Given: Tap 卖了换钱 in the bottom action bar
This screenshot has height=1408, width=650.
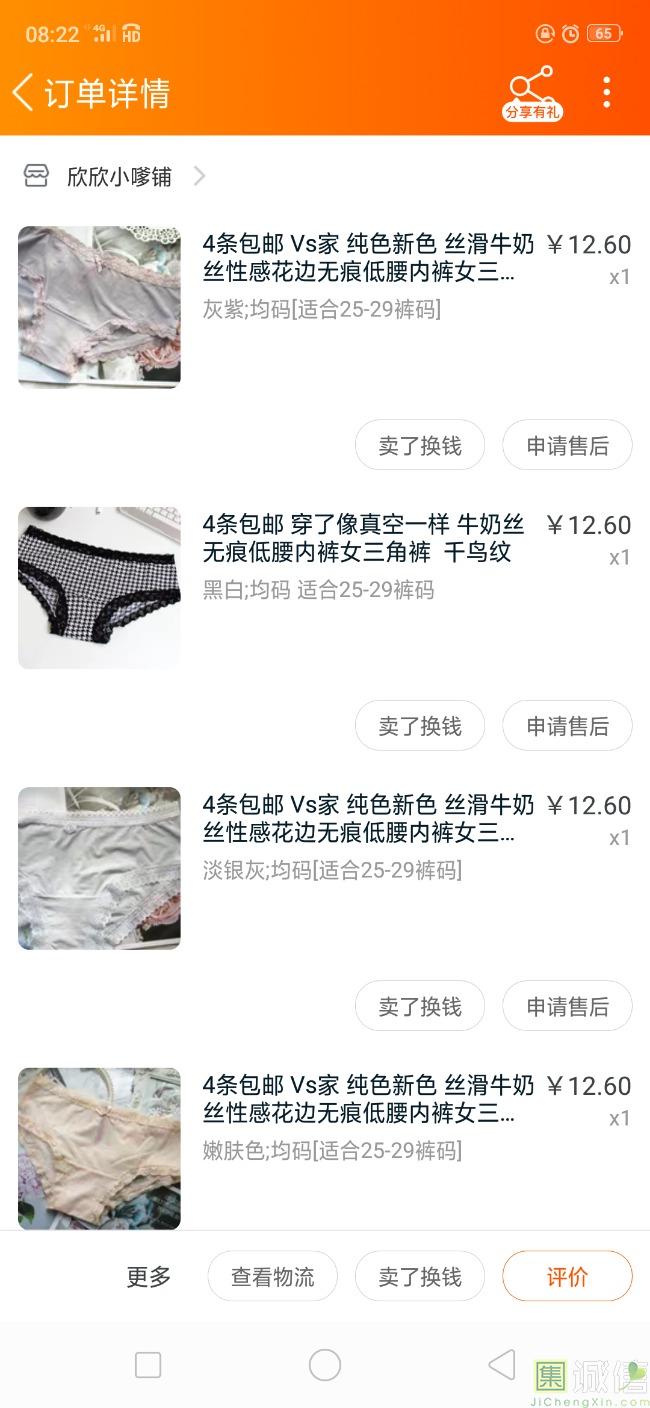Looking at the screenshot, I should 420,1277.
